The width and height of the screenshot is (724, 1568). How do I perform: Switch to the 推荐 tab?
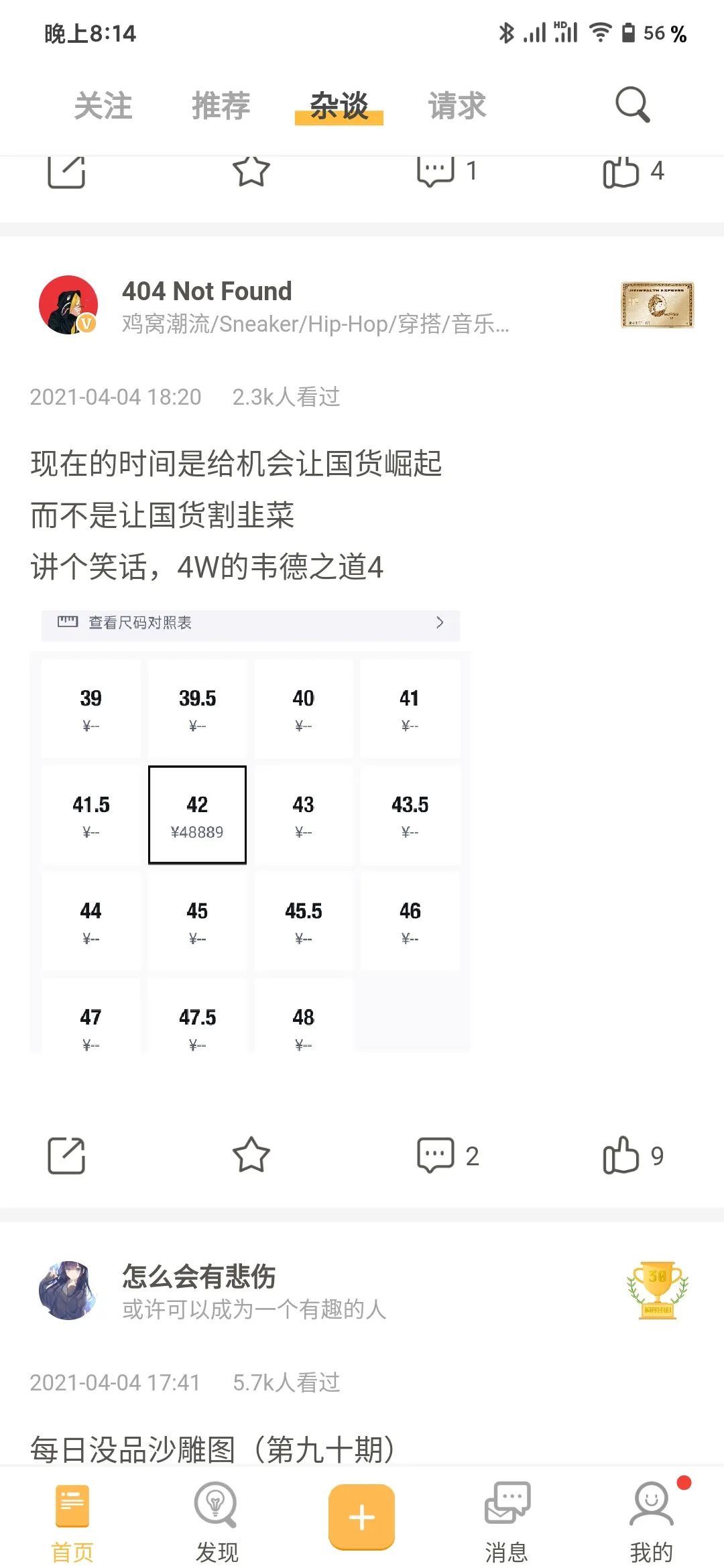tap(221, 106)
